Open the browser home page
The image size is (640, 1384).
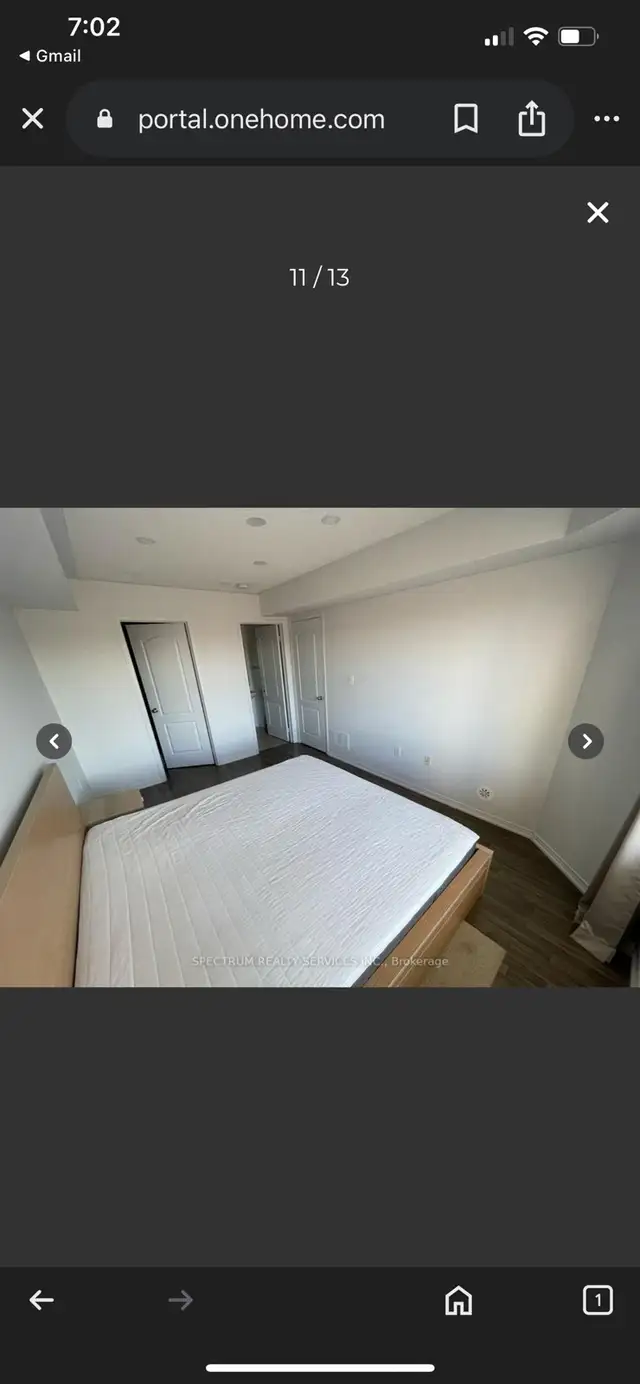[x=458, y=1300]
